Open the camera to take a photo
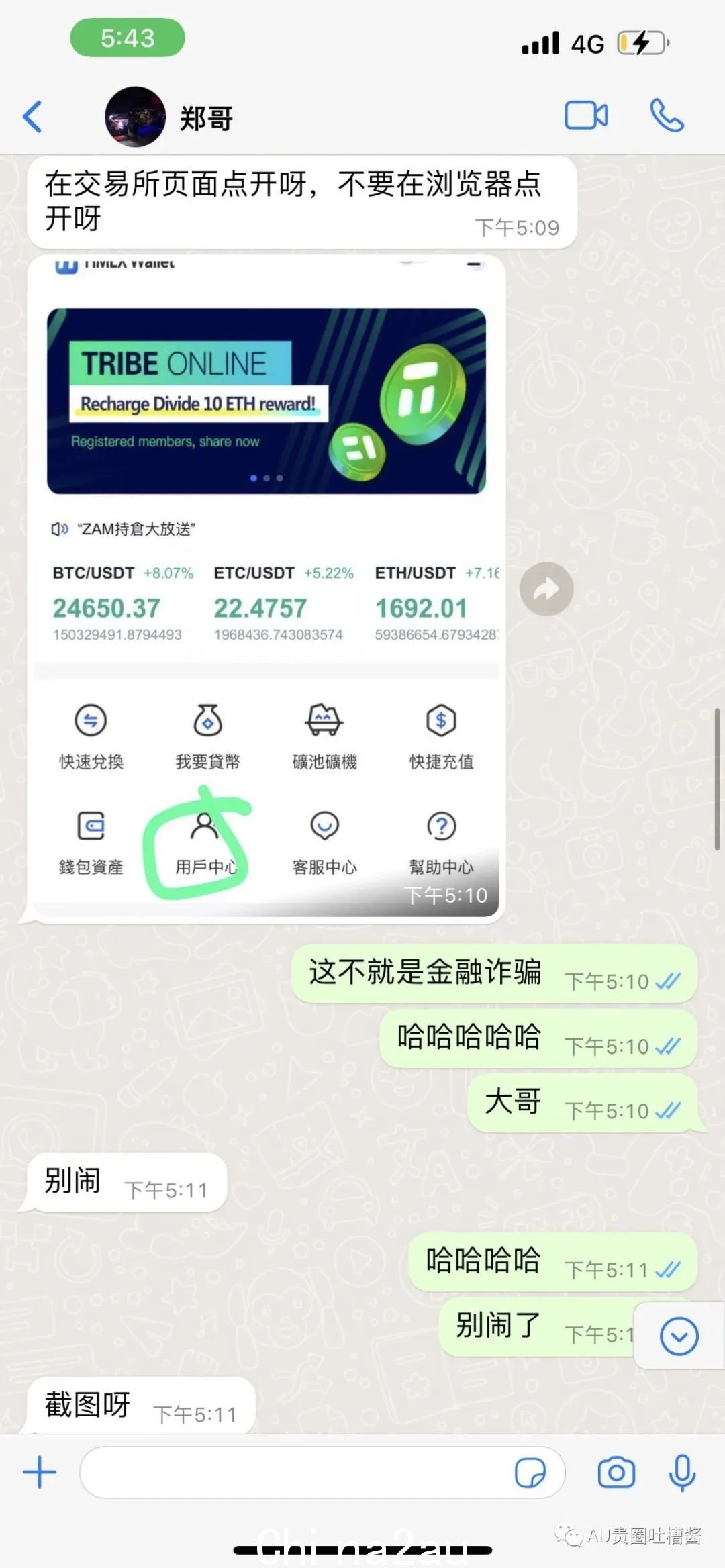Image resolution: width=725 pixels, height=1568 pixels. click(x=616, y=1472)
